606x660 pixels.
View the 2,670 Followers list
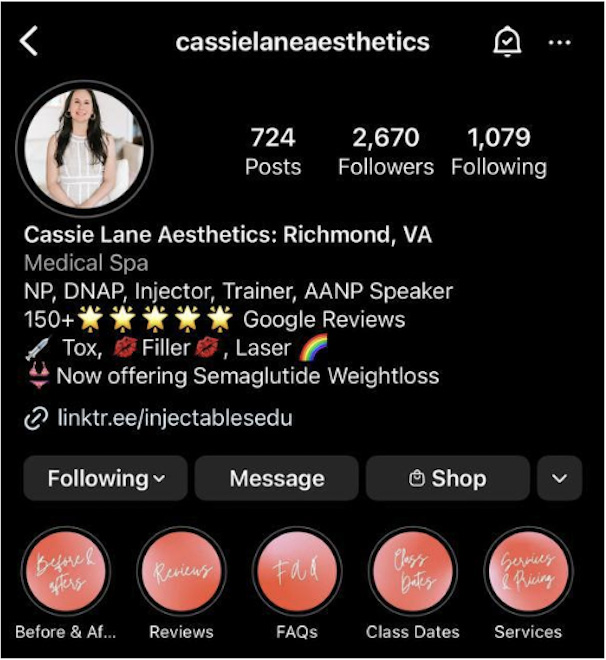pyautogui.click(x=385, y=150)
